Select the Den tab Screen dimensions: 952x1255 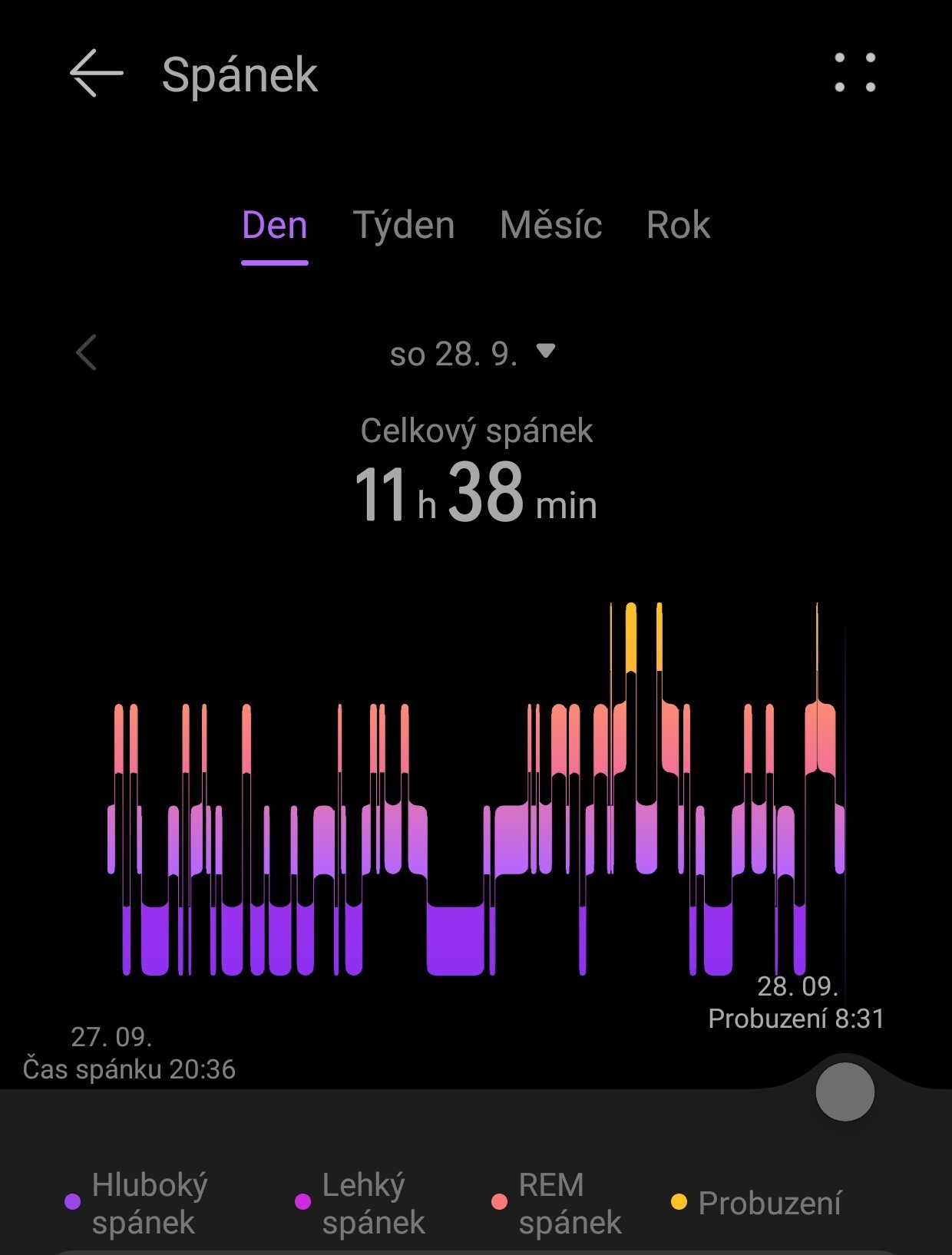(275, 226)
